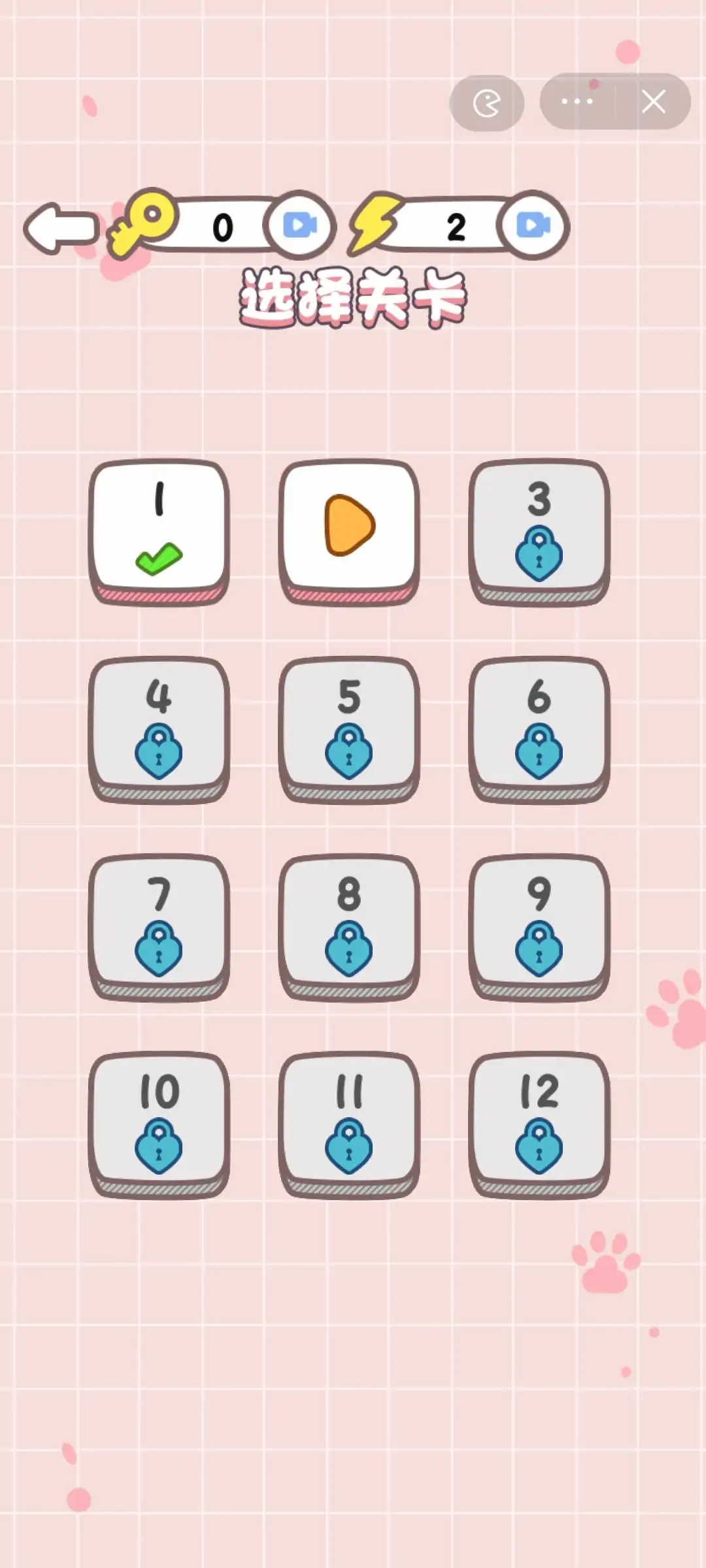This screenshot has width=706, height=1568.
Task: Select locked level 8
Action: click(349, 924)
